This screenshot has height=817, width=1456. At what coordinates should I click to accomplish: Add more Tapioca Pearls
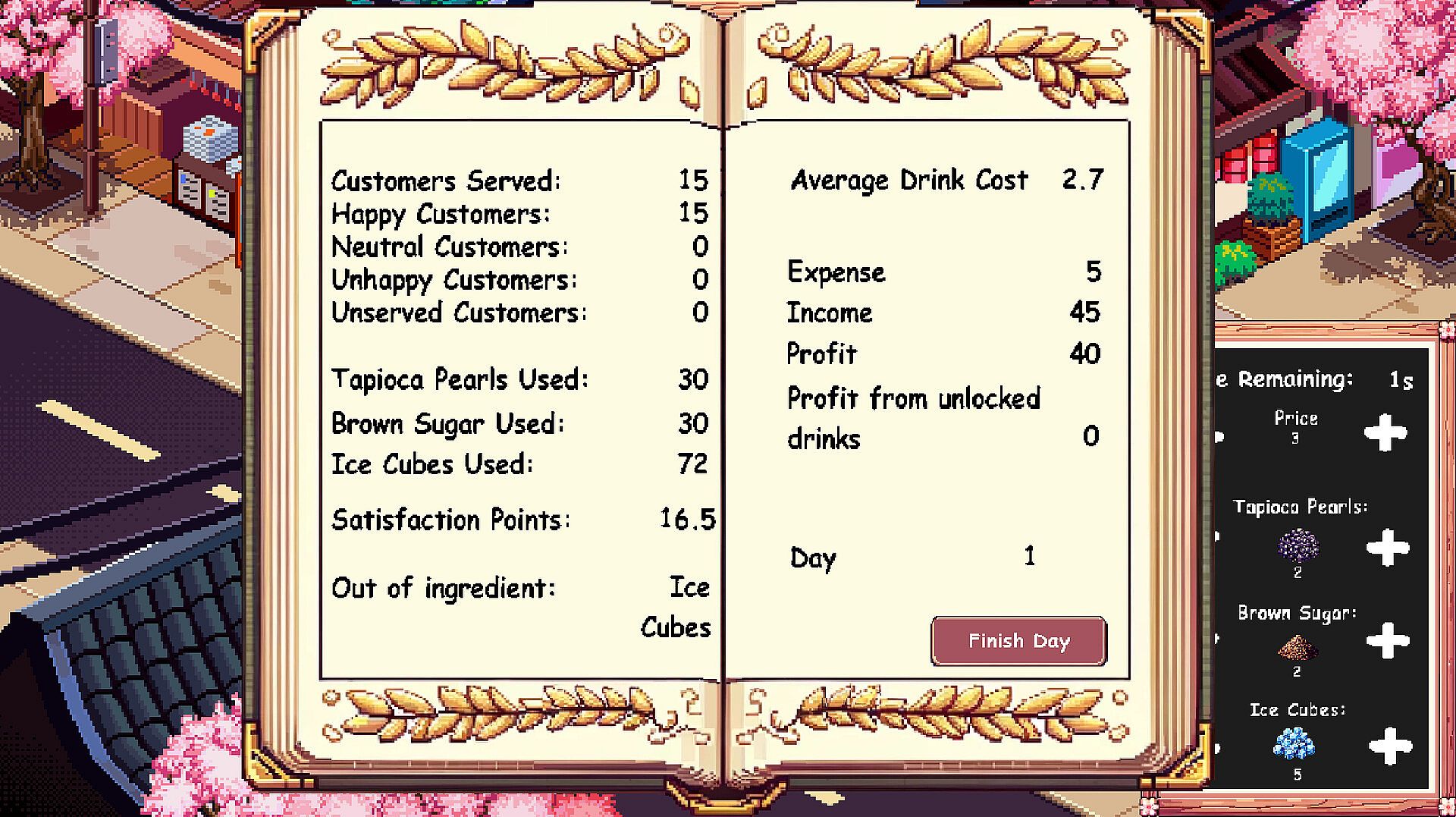tap(1388, 548)
